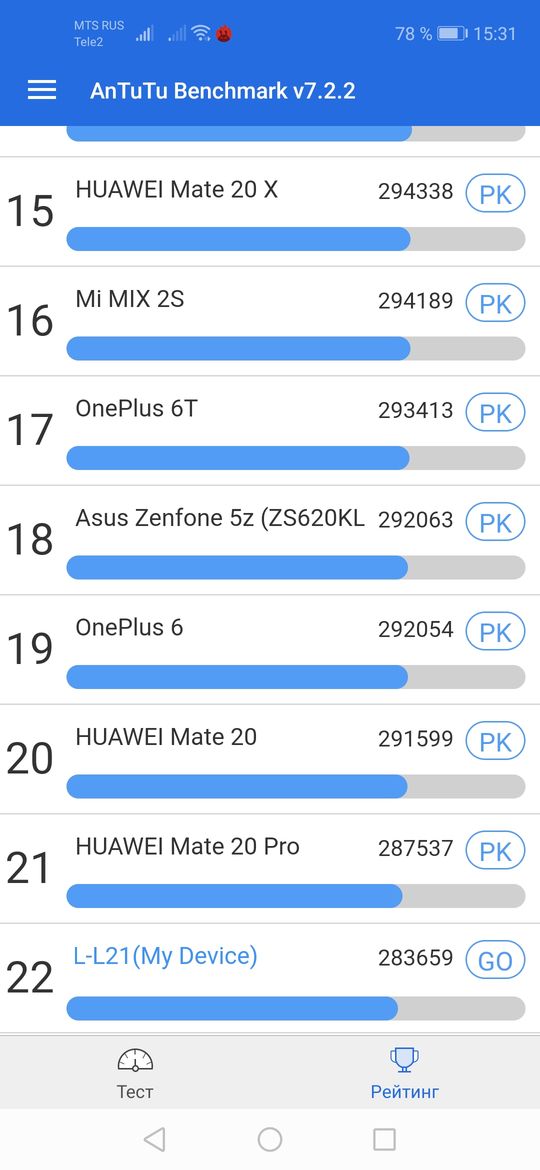Image resolution: width=540 pixels, height=1170 pixels.
Task: Open the hamburger drawer menu
Action: coord(42,90)
